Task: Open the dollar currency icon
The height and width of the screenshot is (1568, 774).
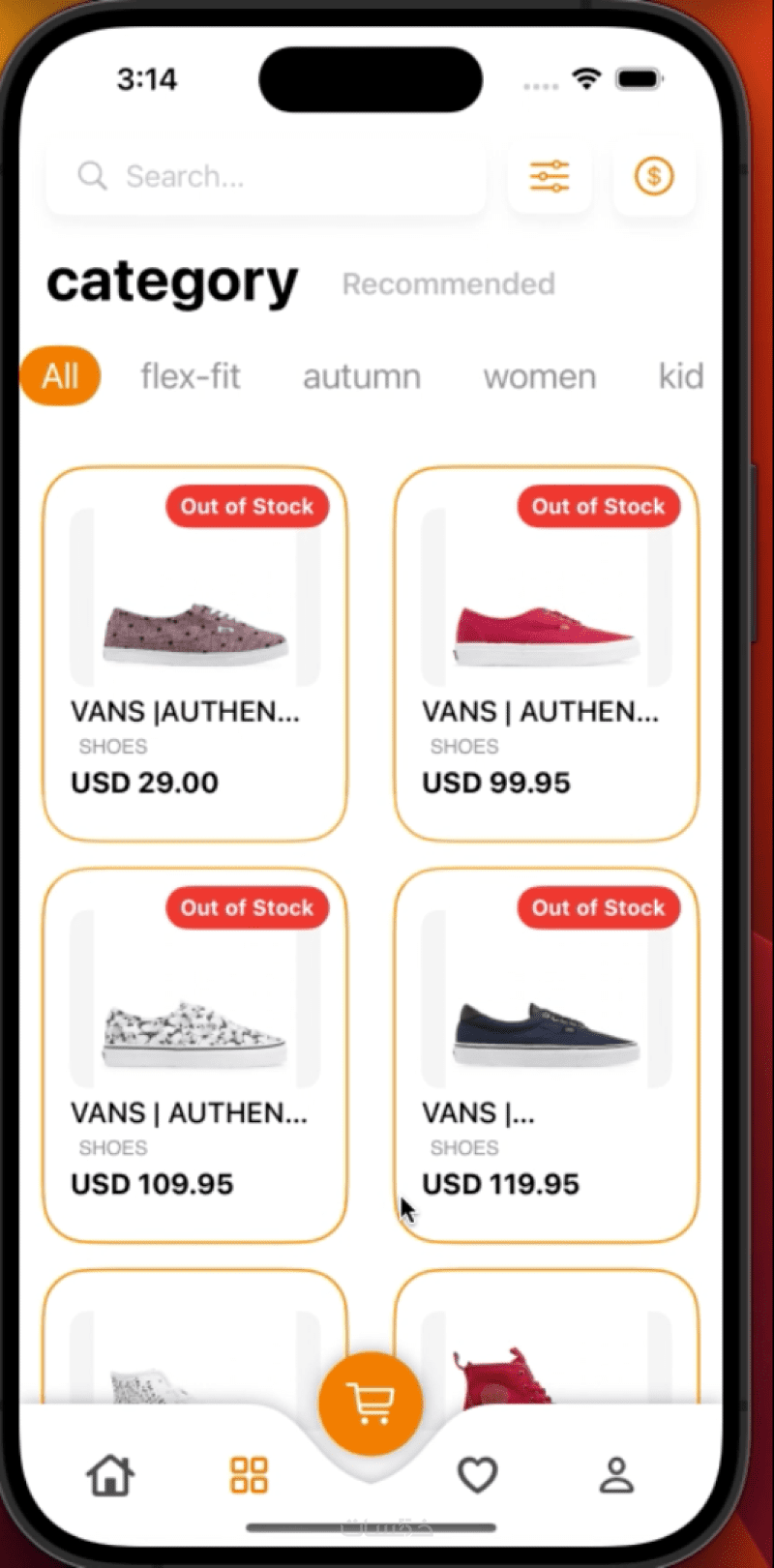Action: tap(654, 177)
